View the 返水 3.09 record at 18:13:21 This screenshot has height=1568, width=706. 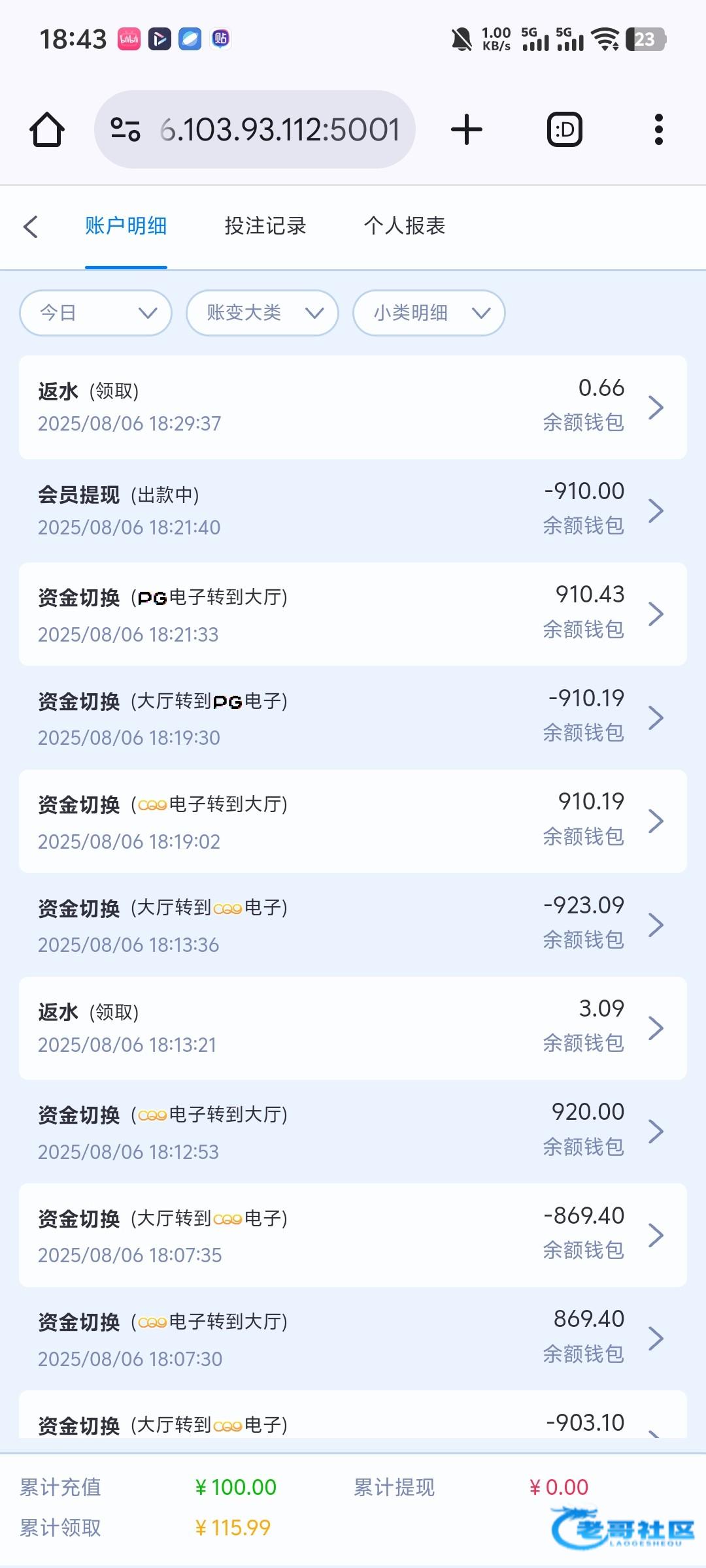353,1028
